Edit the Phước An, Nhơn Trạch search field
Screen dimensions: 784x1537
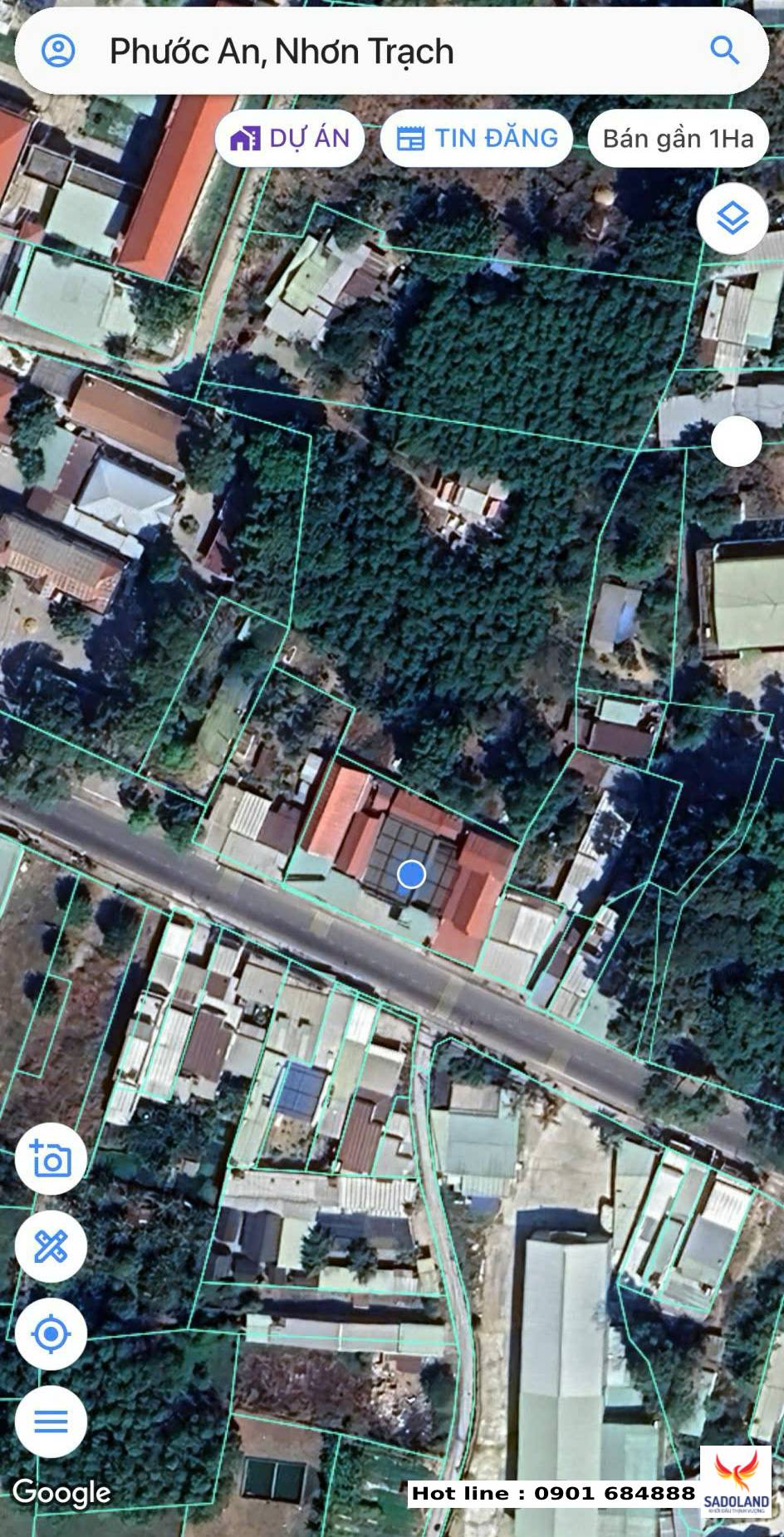point(391,52)
